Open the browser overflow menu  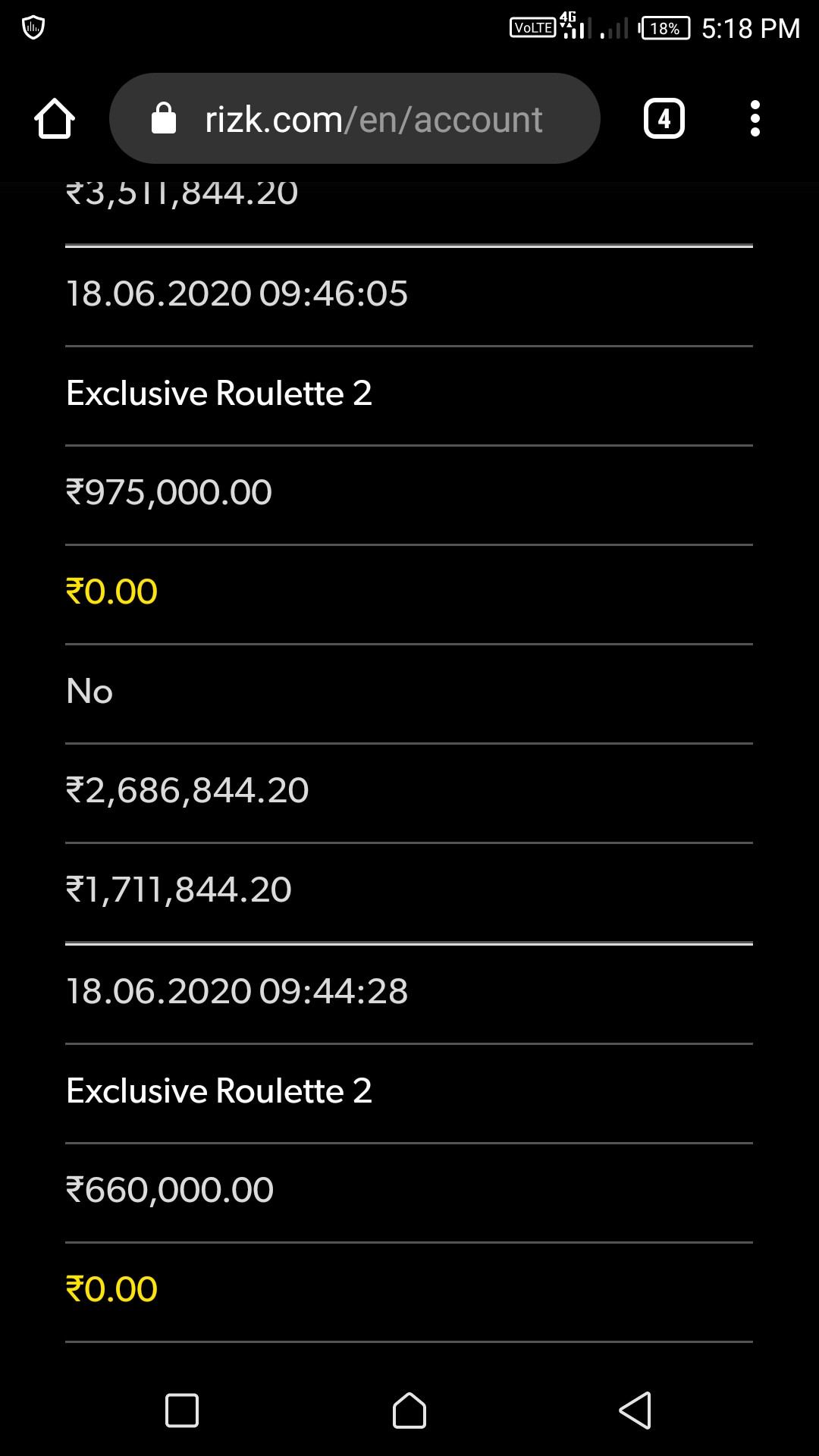(x=755, y=119)
